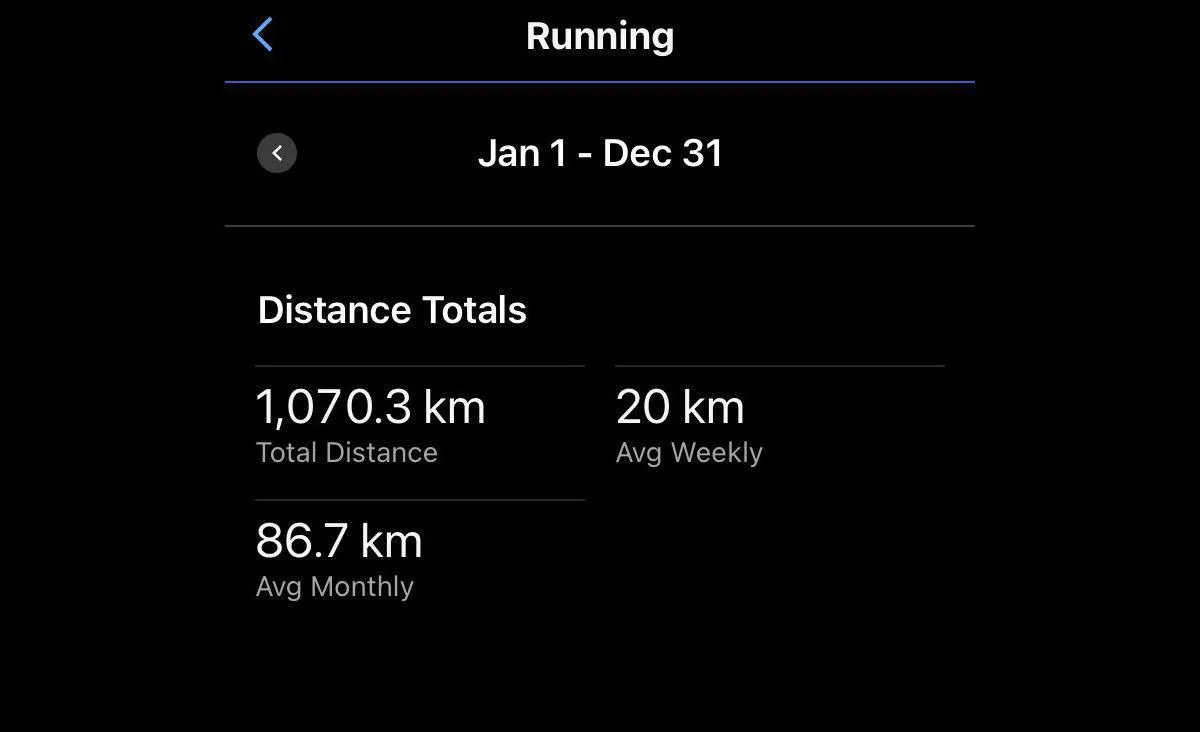
Task: Show the previous Jan 1 - Dec 31 period
Action: click(277, 153)
